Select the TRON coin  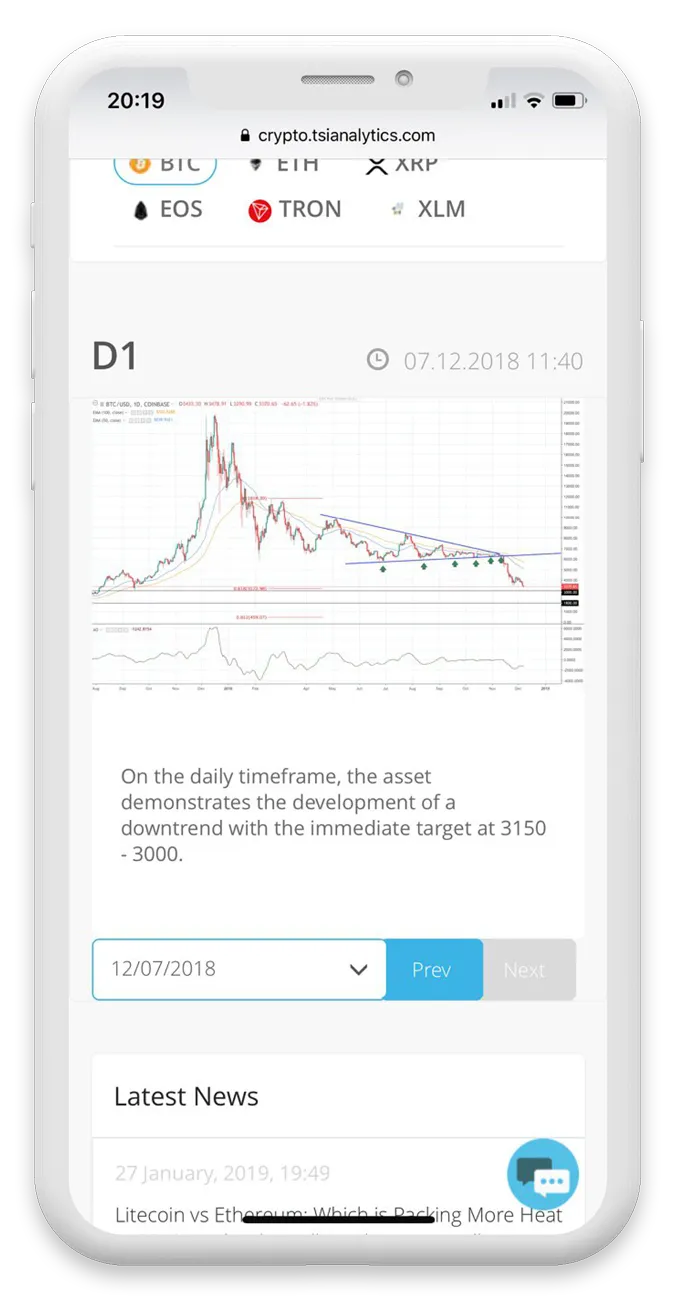pyautogui.click(x=295, y=210)
